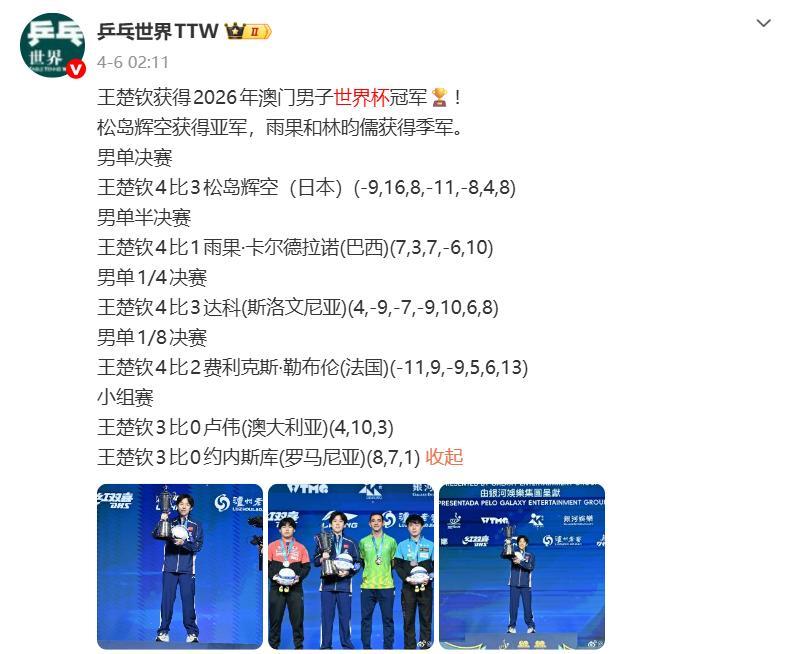Open the third photo of the stage
The height and width of the screenshot is (654, 785).
click(x=522, y=566)
